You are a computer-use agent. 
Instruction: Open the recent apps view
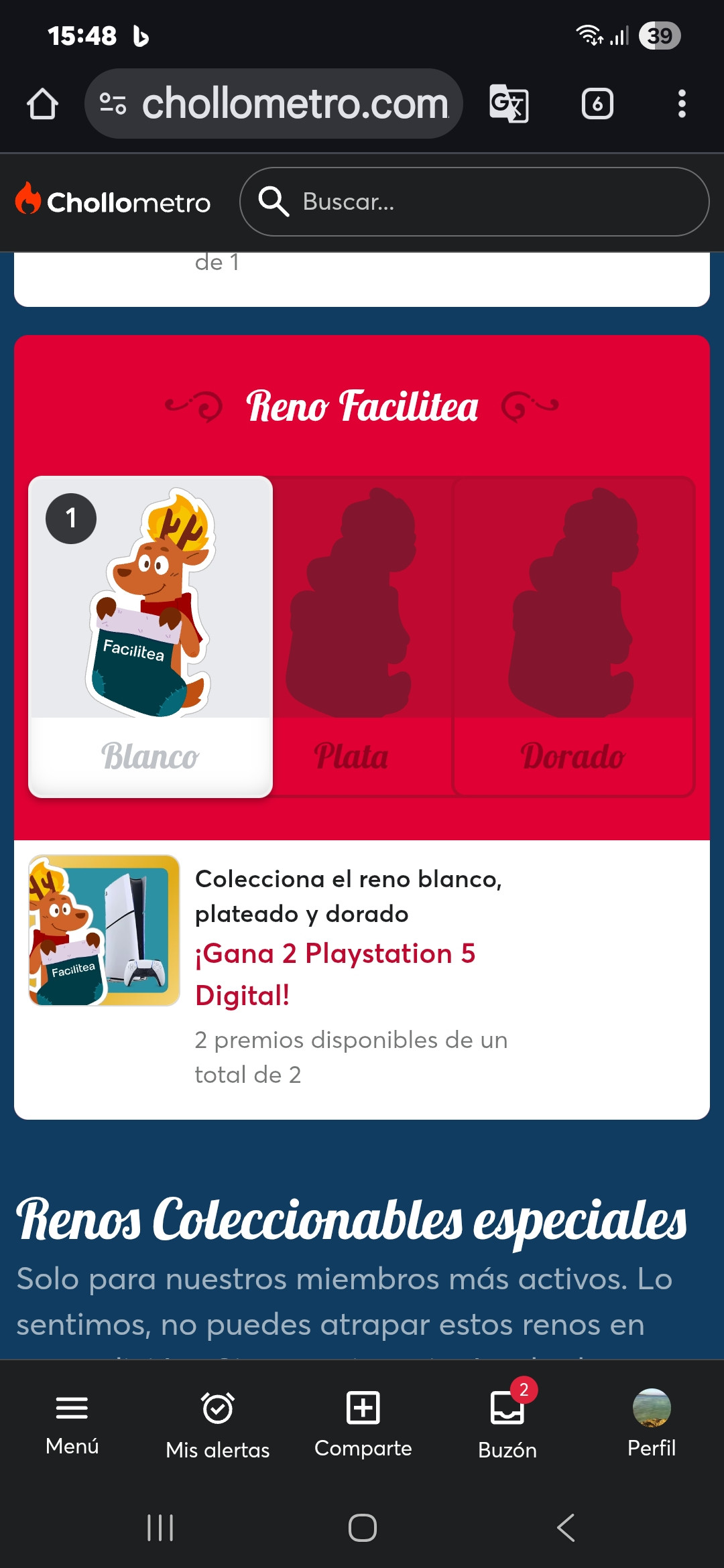click(160, 1528)
